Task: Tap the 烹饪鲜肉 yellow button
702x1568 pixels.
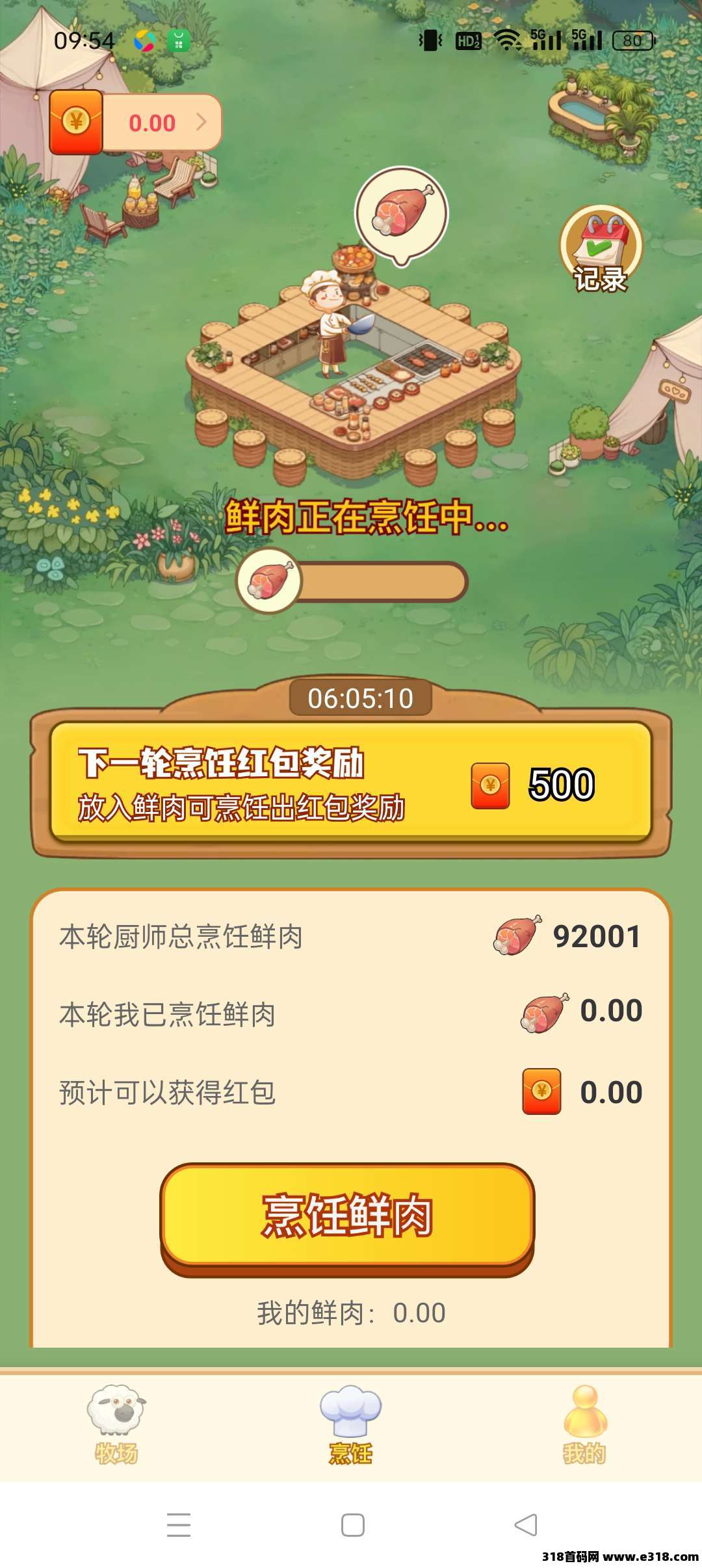Action: (x=348, y=1215)
